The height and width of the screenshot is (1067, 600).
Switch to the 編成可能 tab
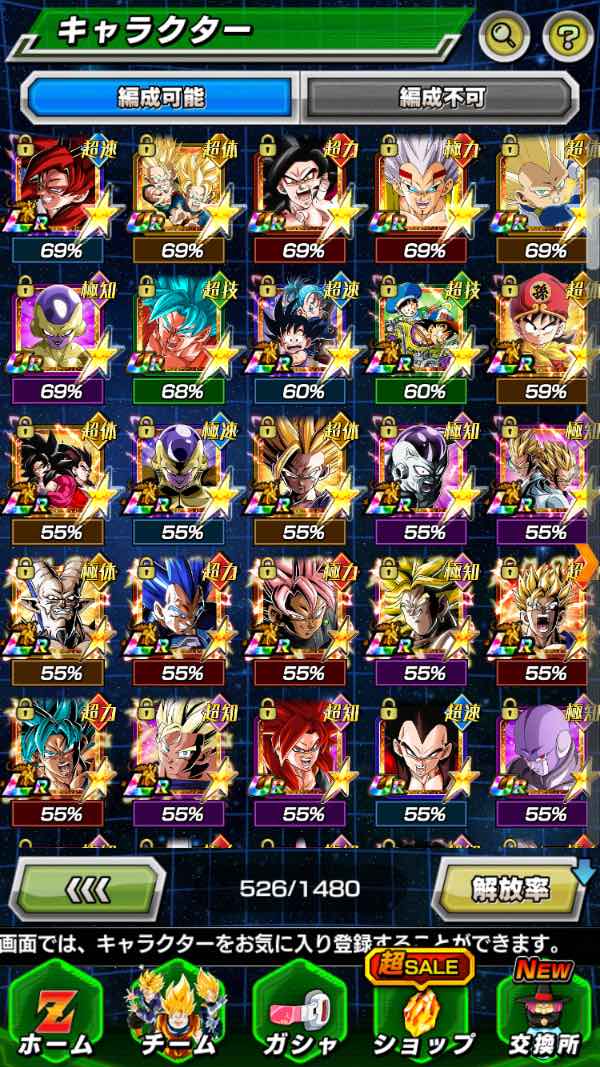[160, 97]
